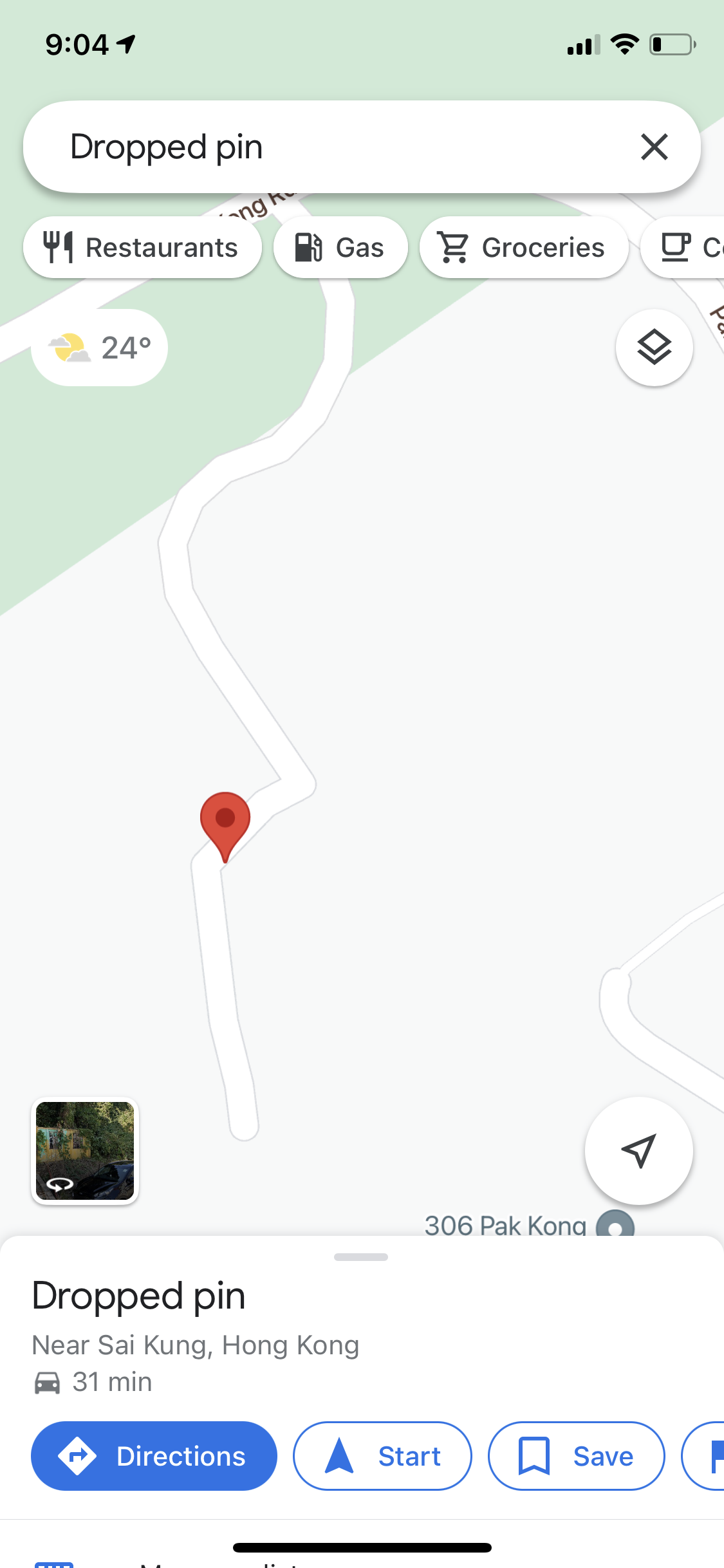Tap the Dropped pin search field
724x1568 pixels.
coord(322,147)
